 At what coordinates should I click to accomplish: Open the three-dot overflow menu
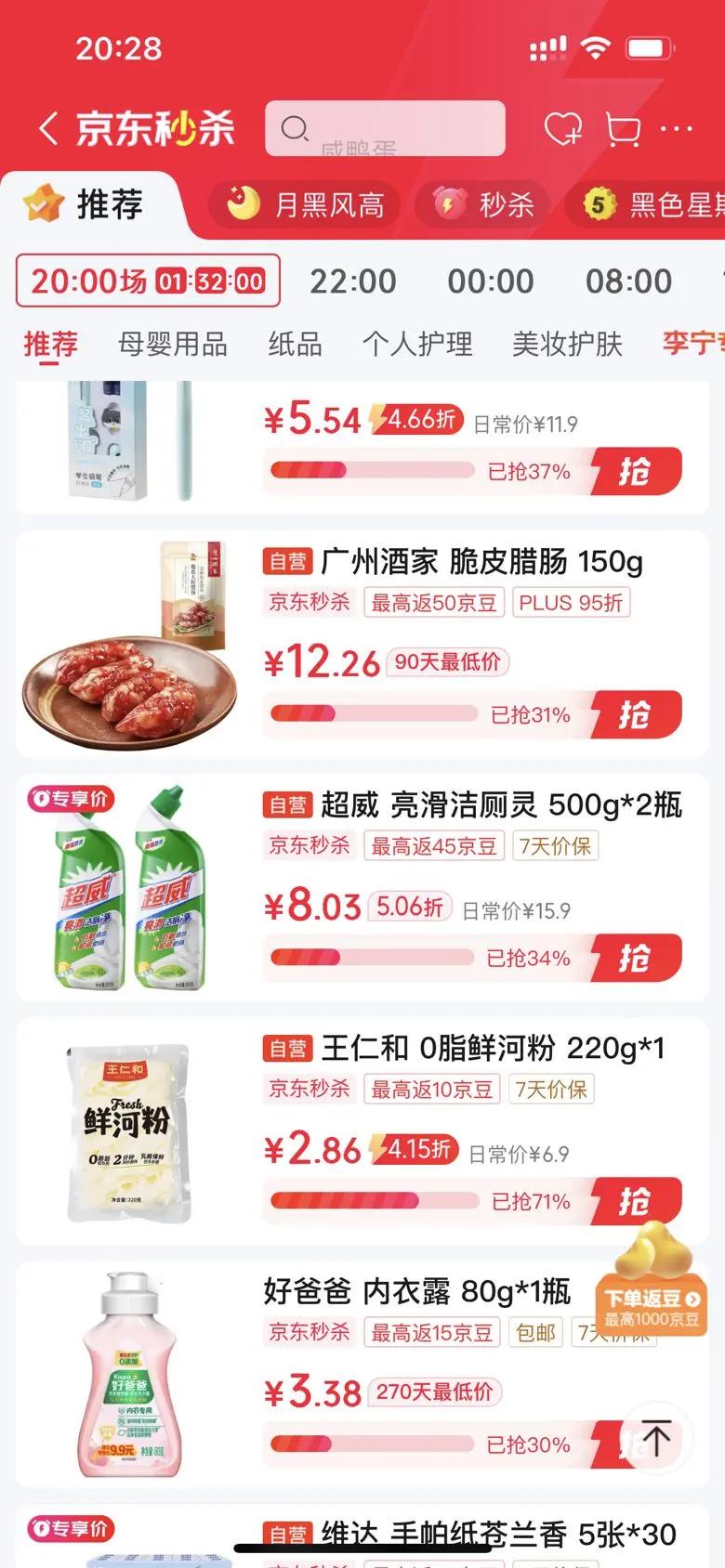677,129
